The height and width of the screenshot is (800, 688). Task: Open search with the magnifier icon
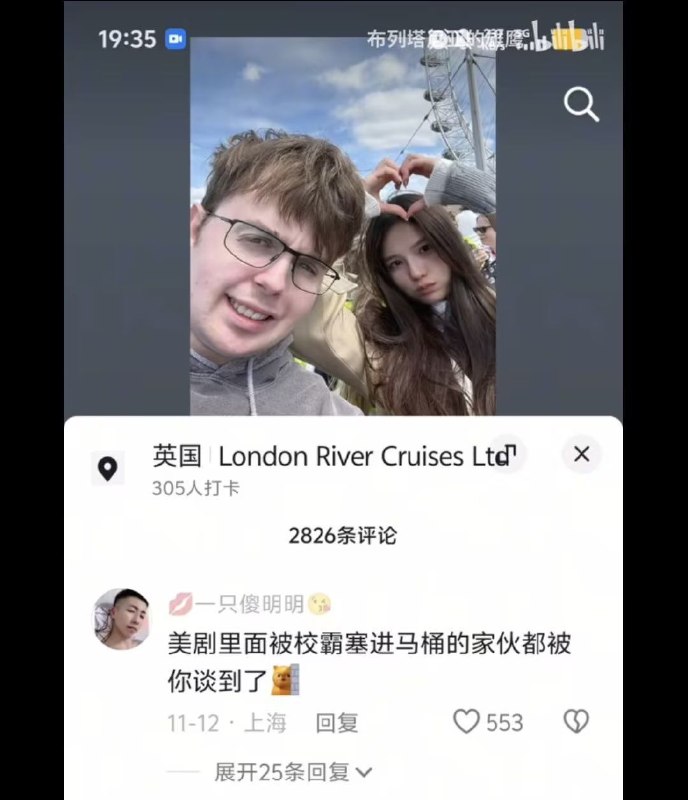click(x=581, y=104)
